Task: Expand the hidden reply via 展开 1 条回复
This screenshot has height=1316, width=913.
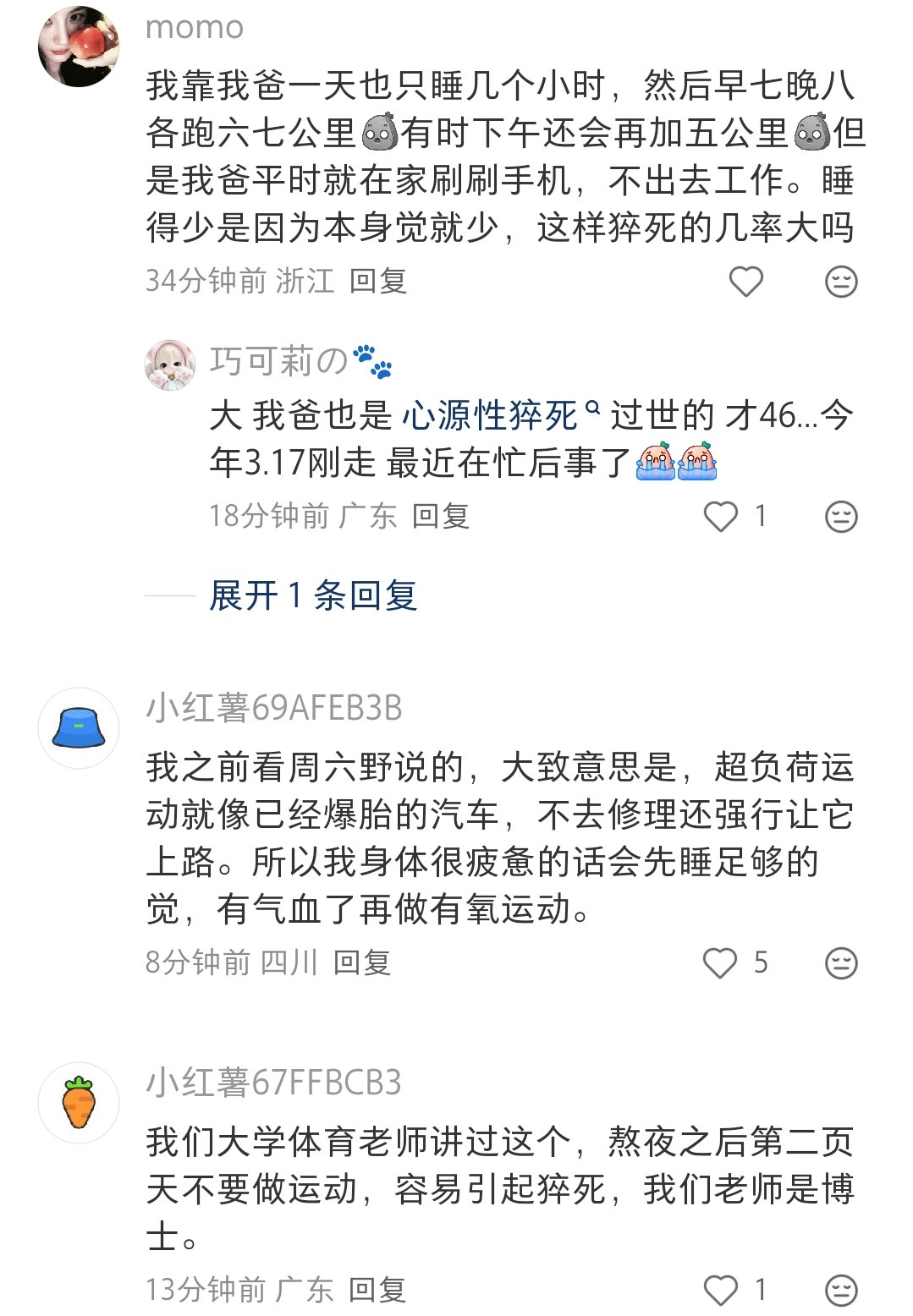Action: [x=313, y=597]
